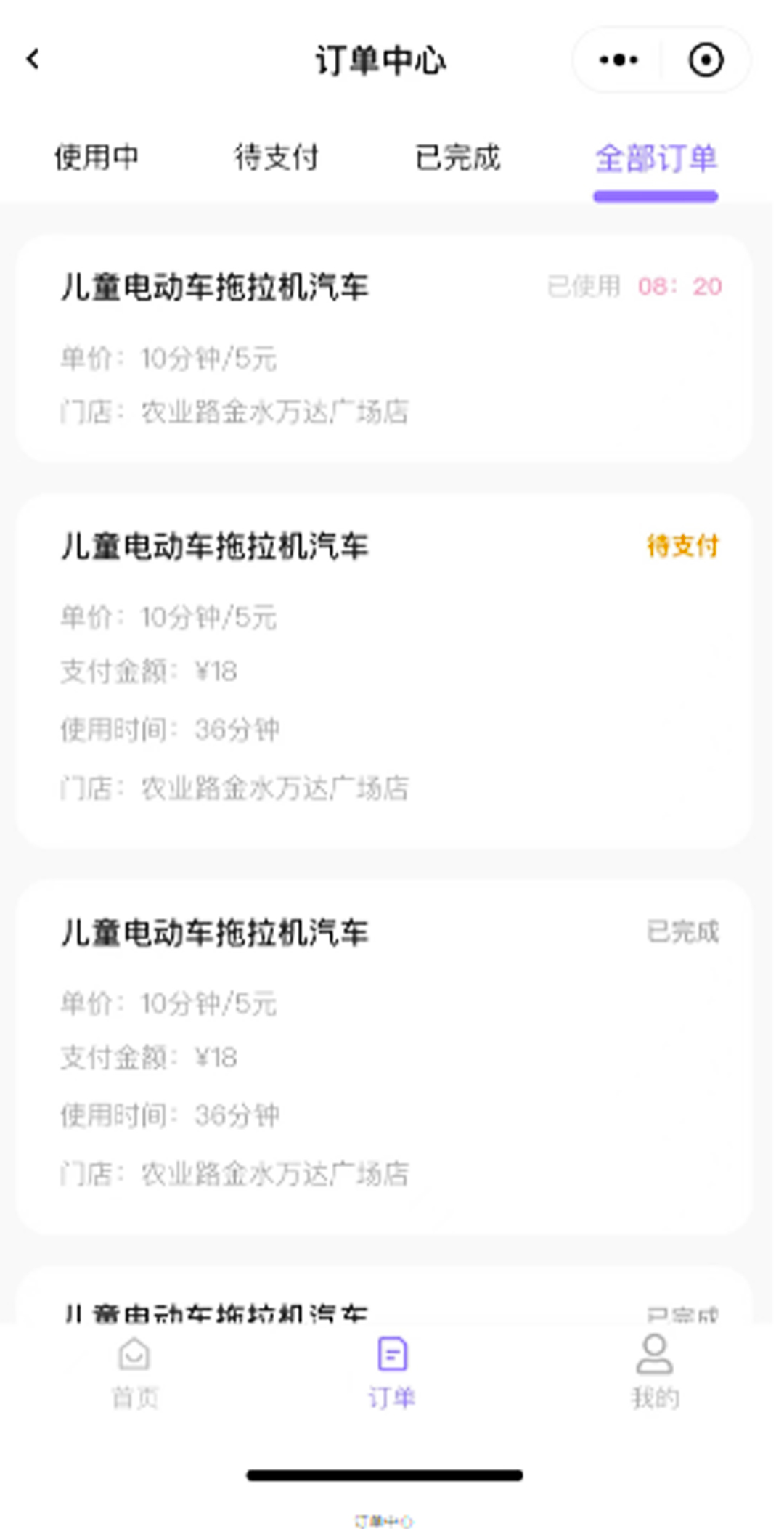Open the 已完成 order with ¥18 payment
Screen dimensions: 784x1529
(x=385, y=1056)
